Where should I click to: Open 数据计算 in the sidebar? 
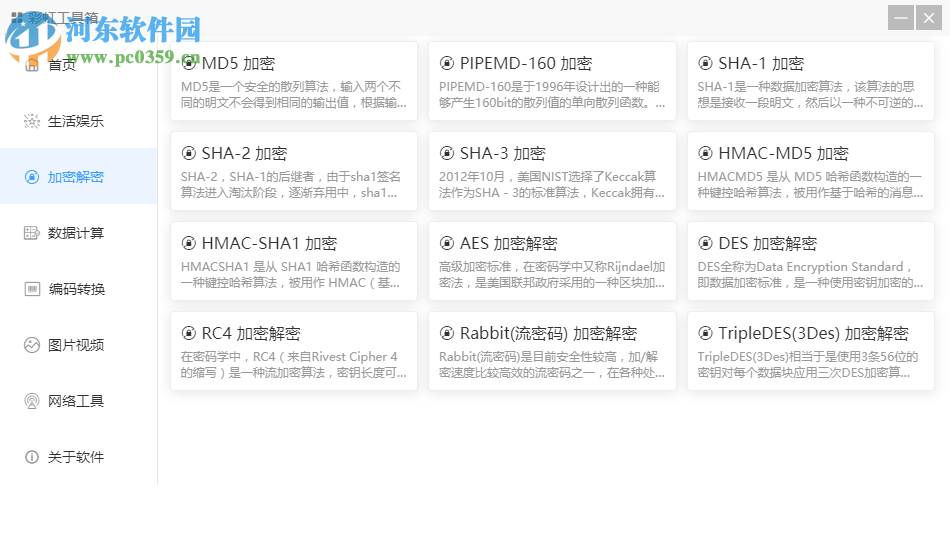(75, 233)
